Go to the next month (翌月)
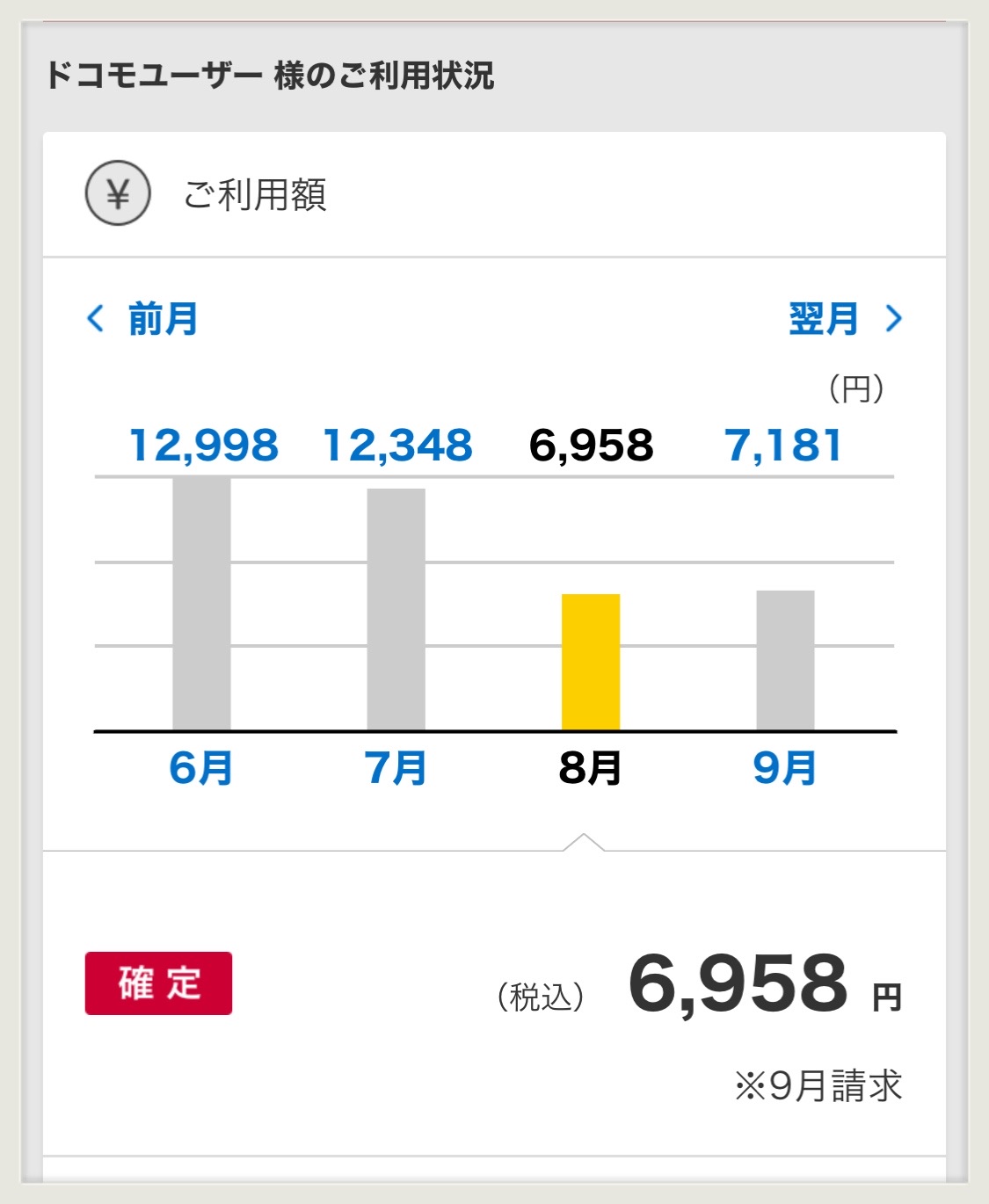The width and height of the screenshot is (989, 1204). point(846,318)
